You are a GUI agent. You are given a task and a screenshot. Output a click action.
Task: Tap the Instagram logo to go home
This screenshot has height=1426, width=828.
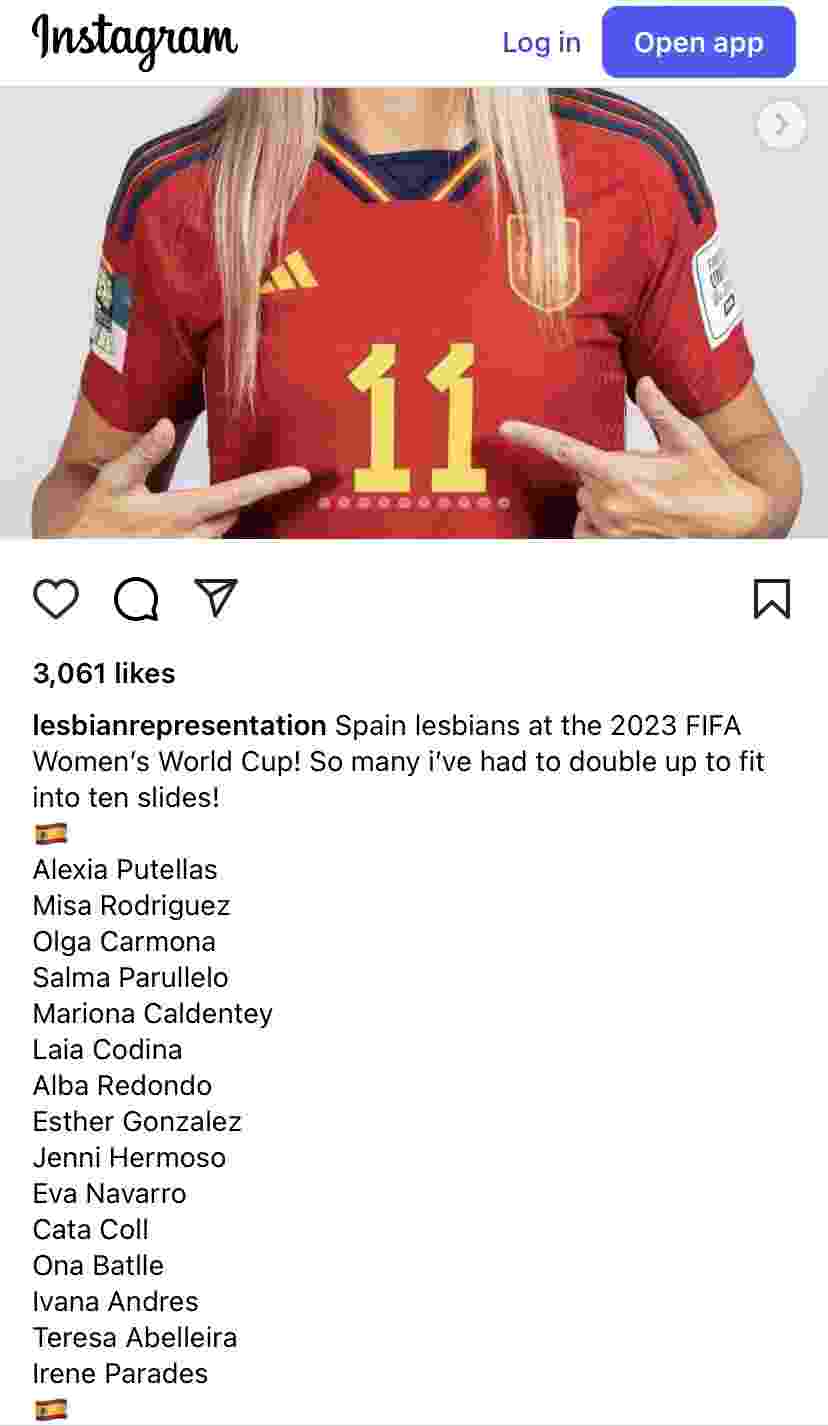coord(135,40)
